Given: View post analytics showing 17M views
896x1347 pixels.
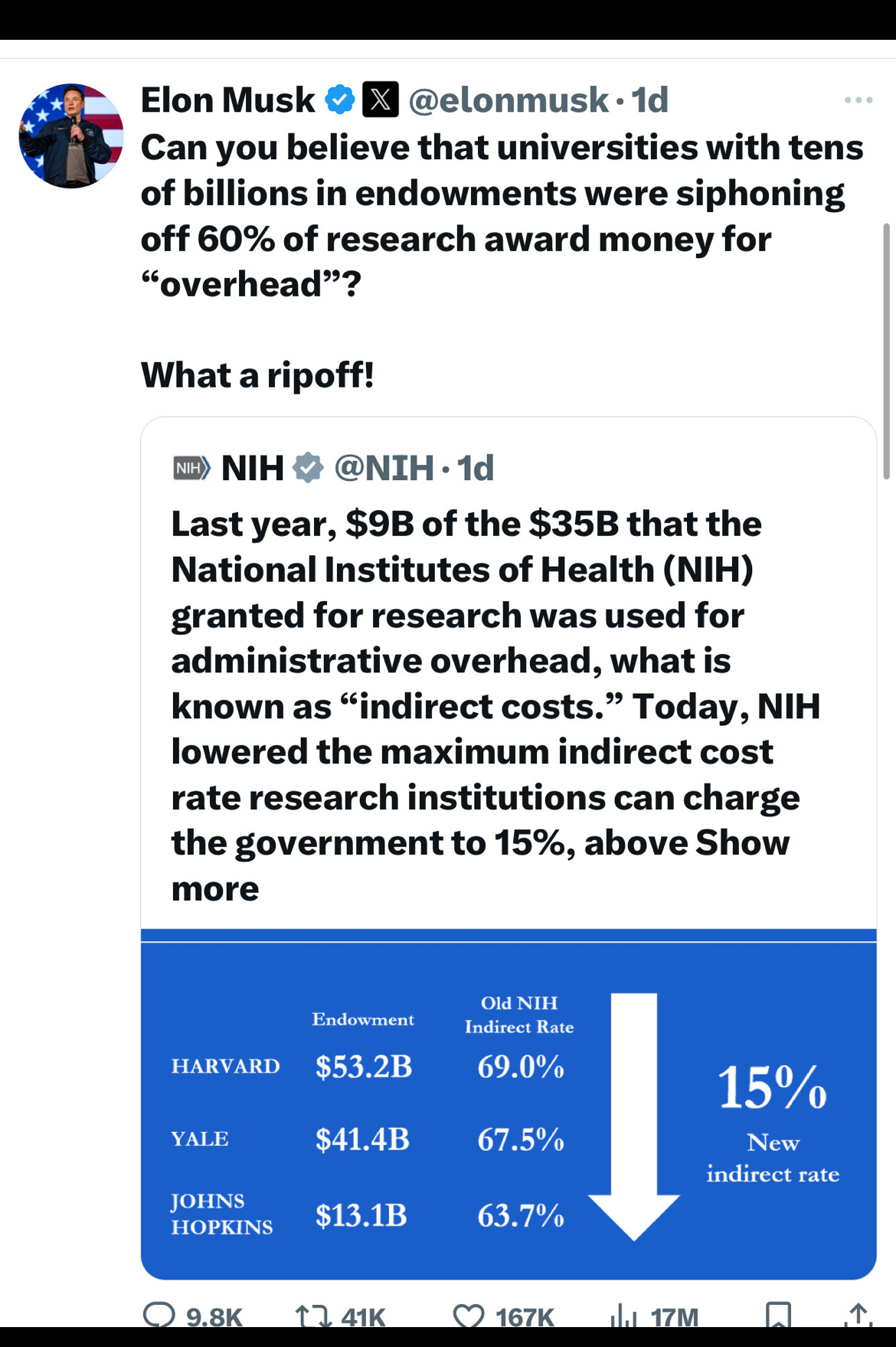Looking at the screenshot, I should 624,1315.
